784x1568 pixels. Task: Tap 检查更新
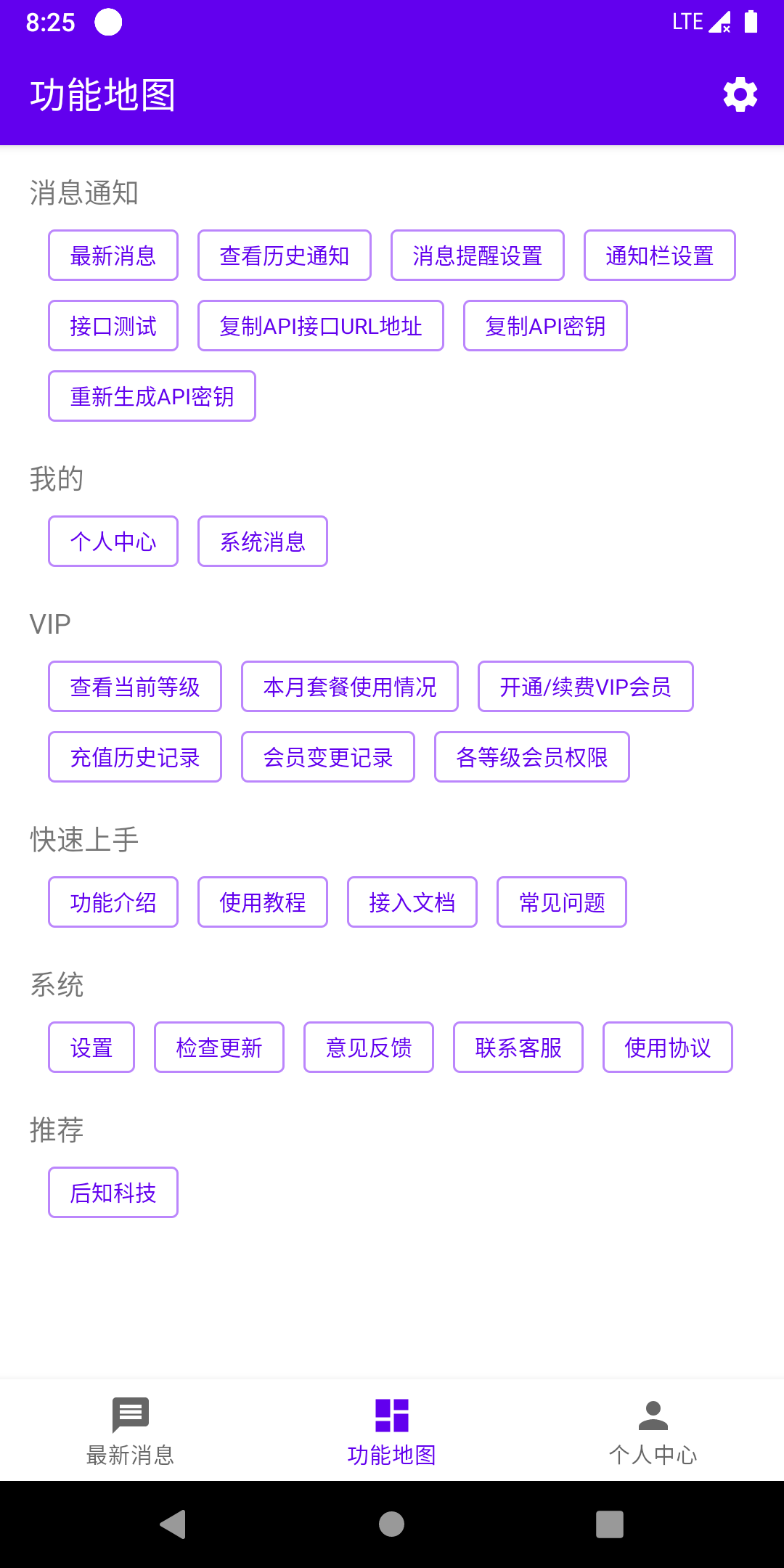click(219, 1048)
